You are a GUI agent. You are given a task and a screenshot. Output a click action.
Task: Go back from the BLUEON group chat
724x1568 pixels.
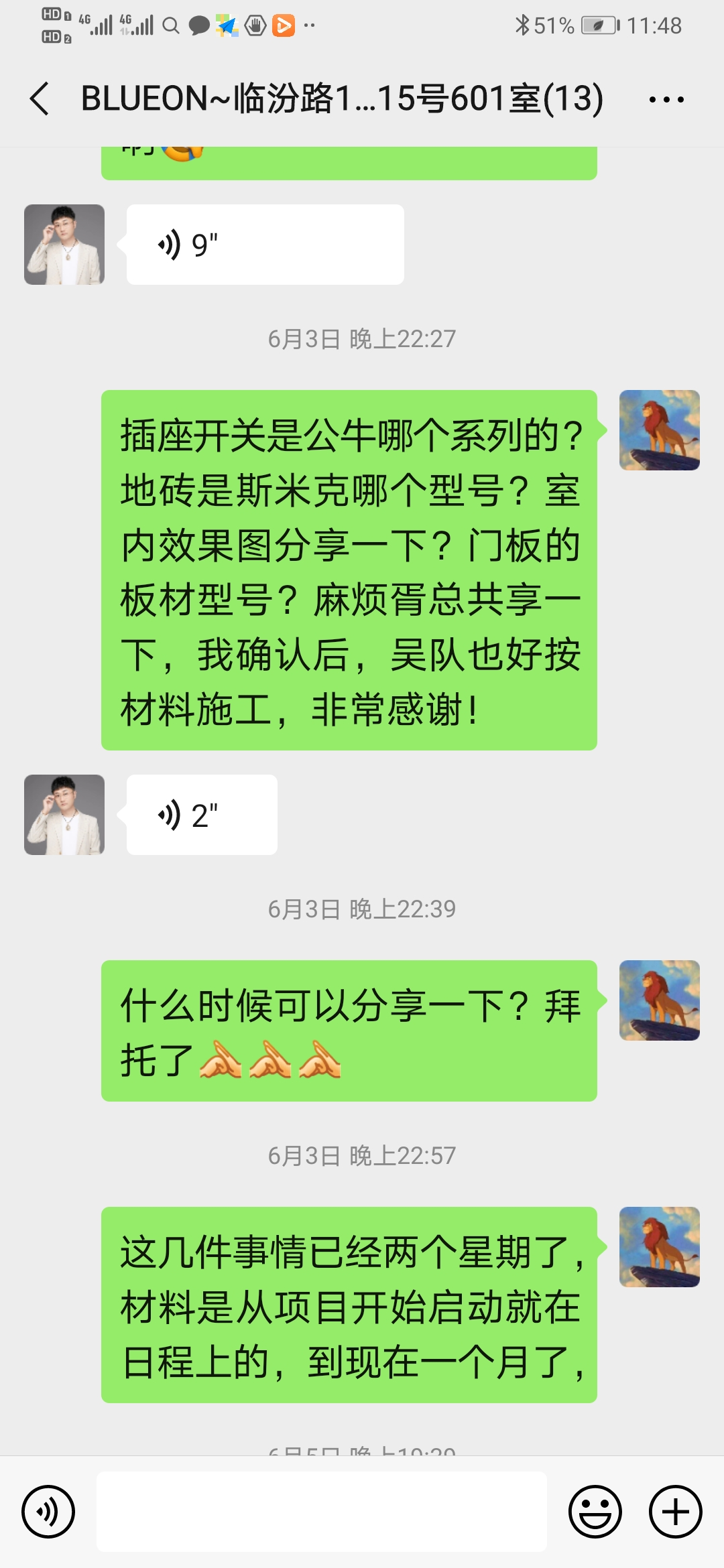coord(40,99)
